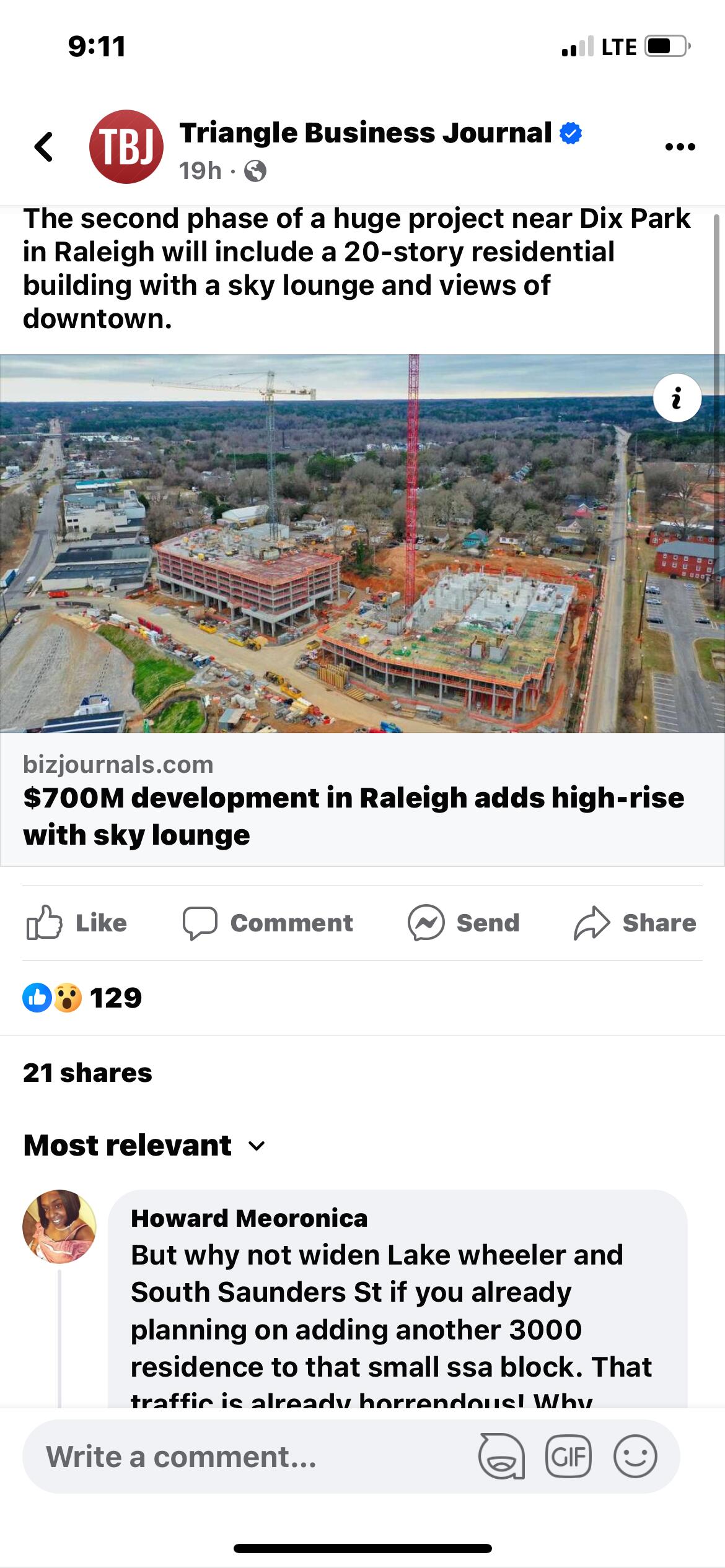
Task: Open the $700M development article link
Action: tap(353, 815)
